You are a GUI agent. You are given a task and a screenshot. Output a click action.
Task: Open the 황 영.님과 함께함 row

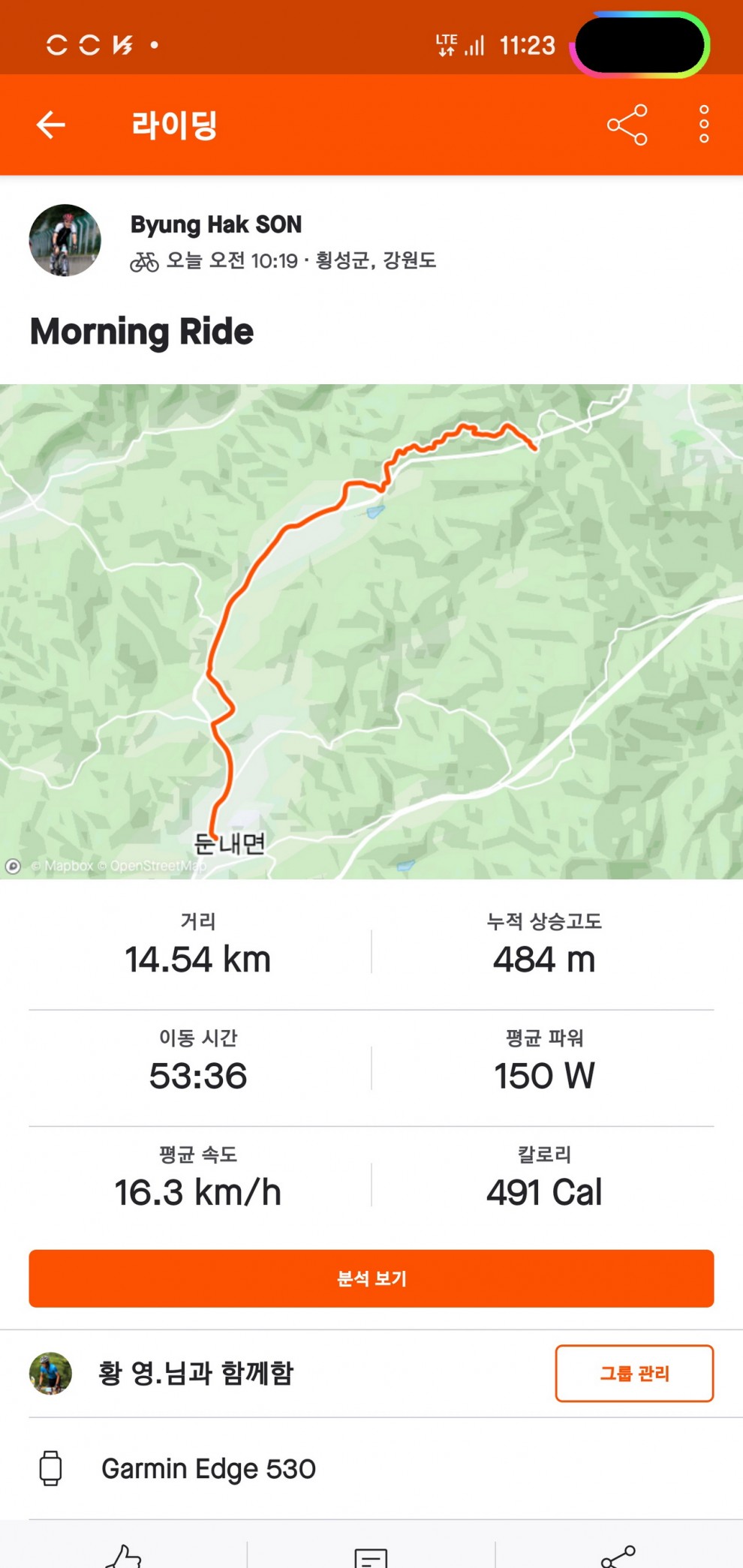click(x=195, y=1373)
